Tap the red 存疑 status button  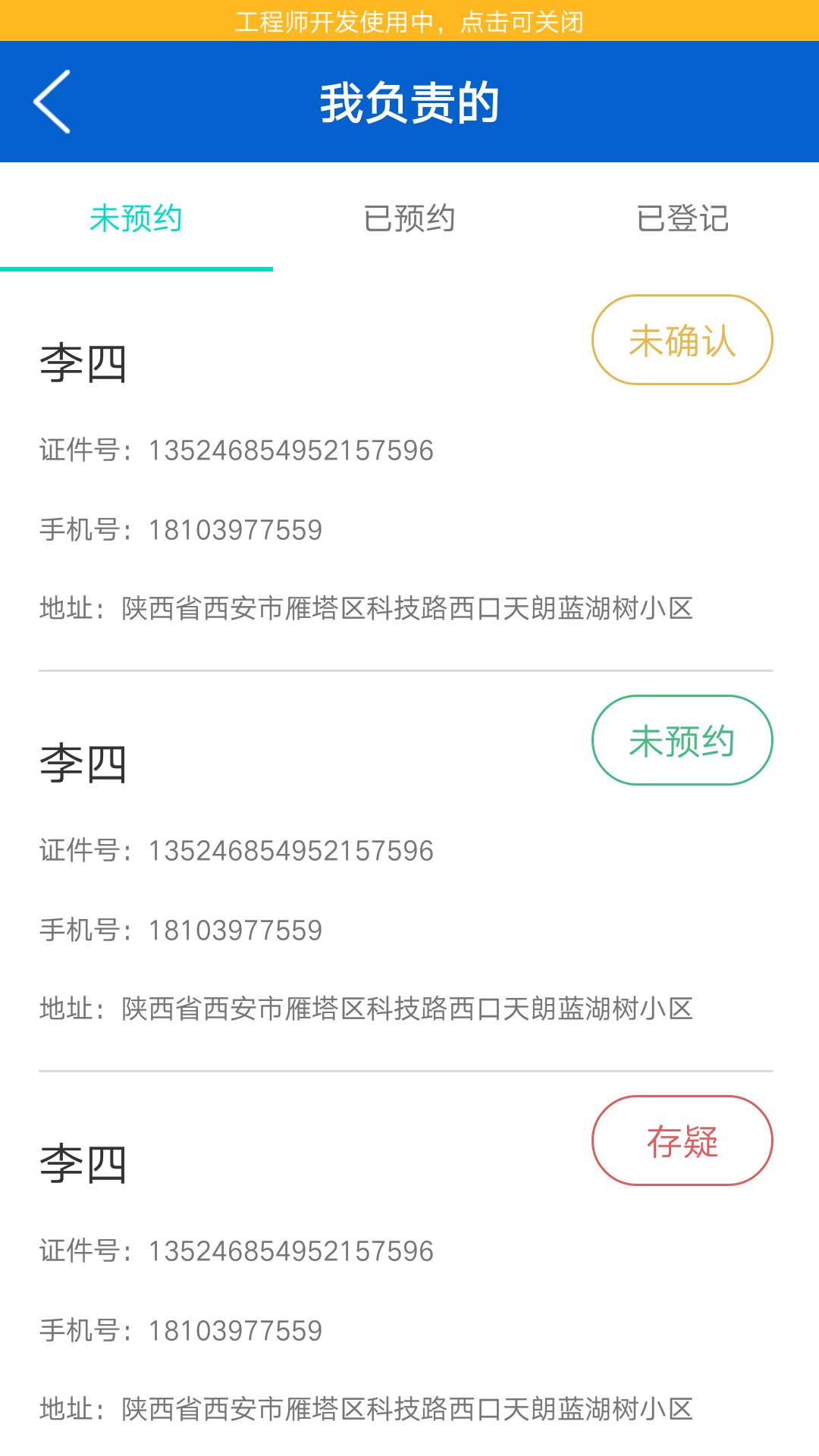coord(682,1141)
